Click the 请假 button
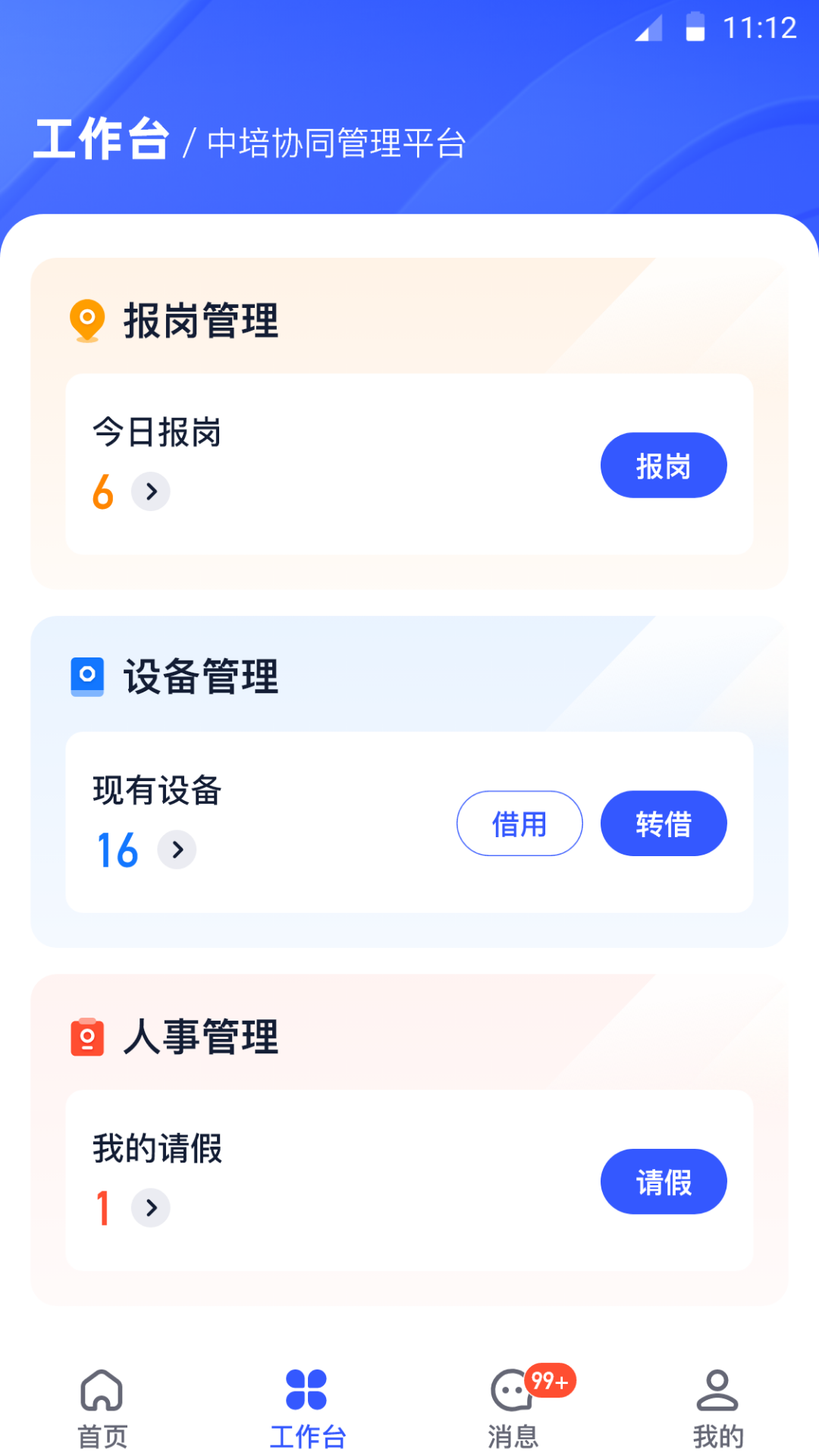Viewport: 819px width, 1456px height. (664, 1181)
